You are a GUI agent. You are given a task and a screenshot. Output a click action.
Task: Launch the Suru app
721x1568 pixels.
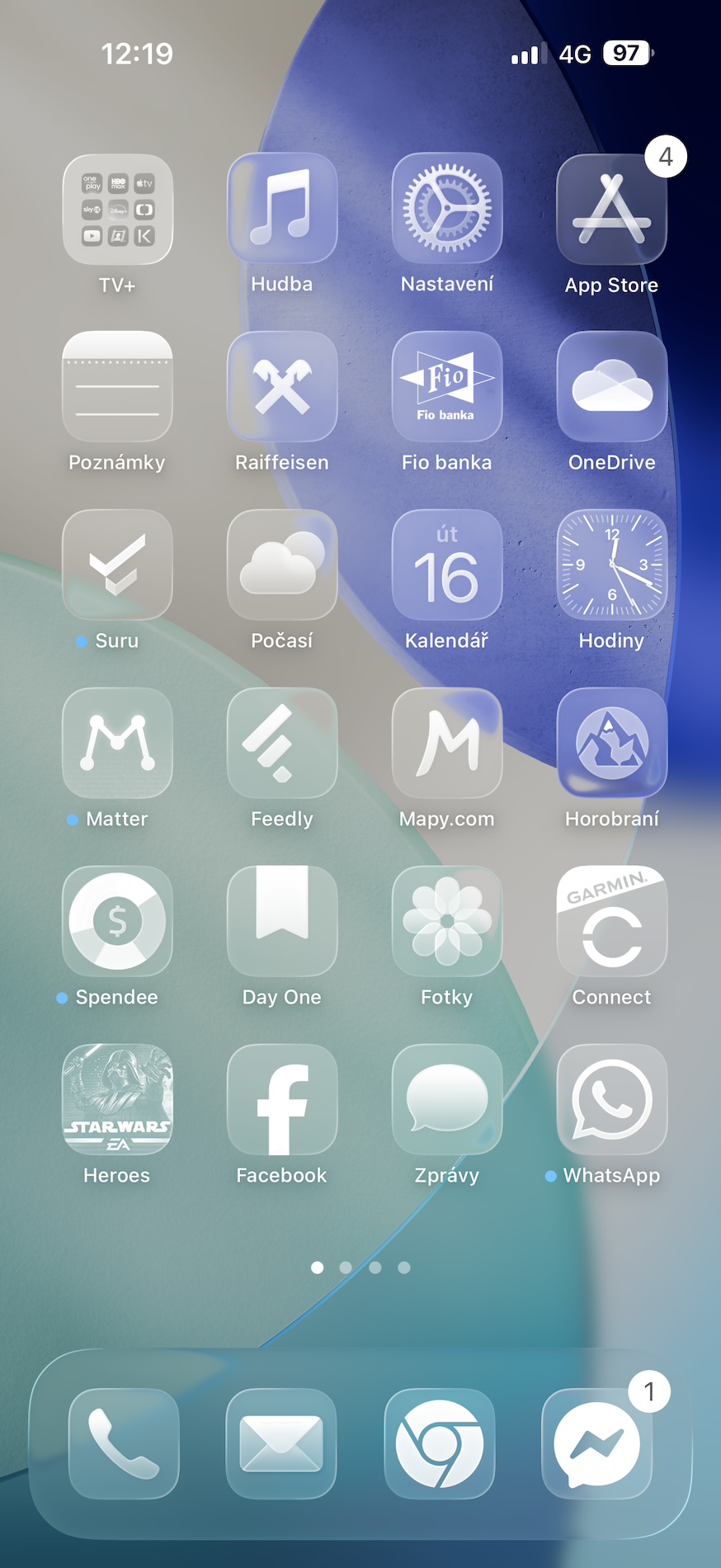pos(117,565)
